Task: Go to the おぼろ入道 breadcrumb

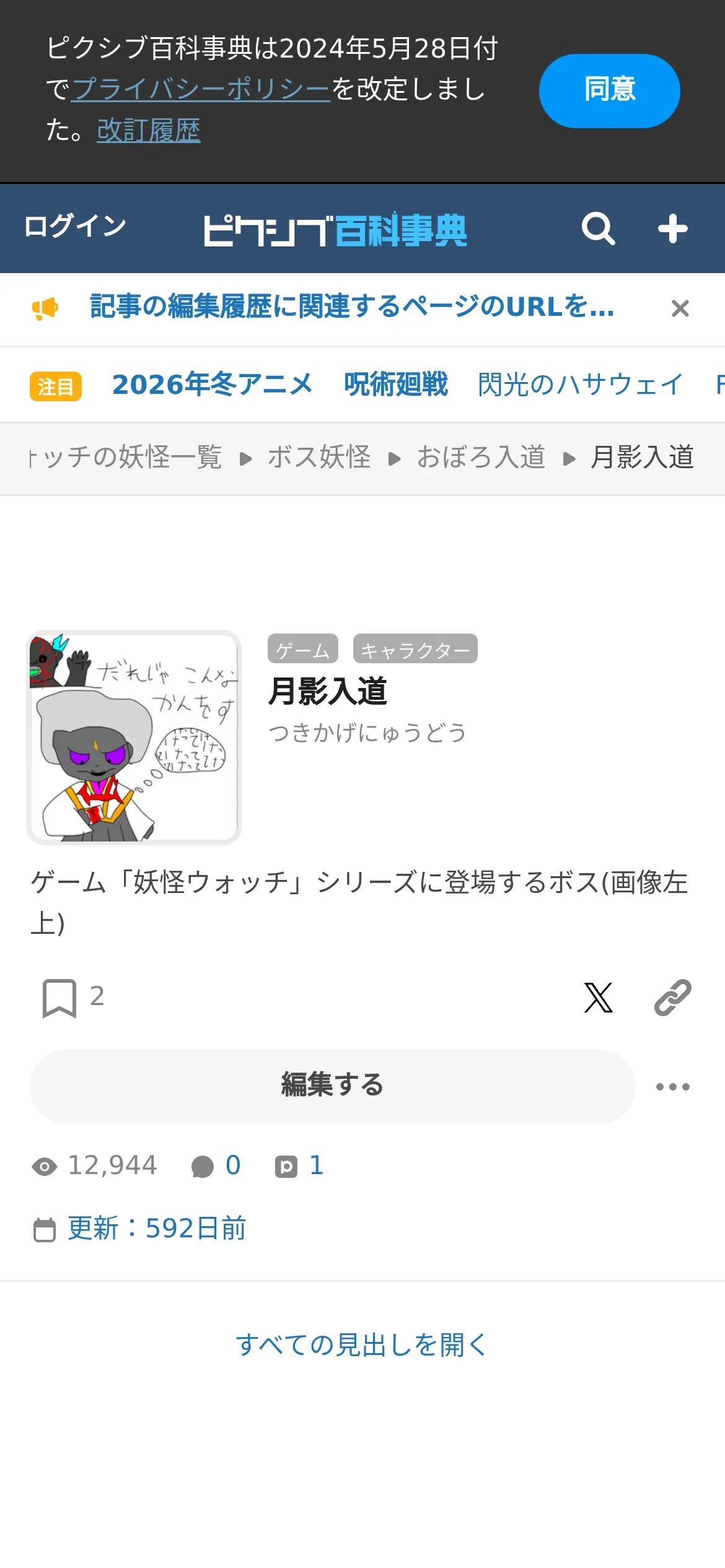Action: pos(481,458)
